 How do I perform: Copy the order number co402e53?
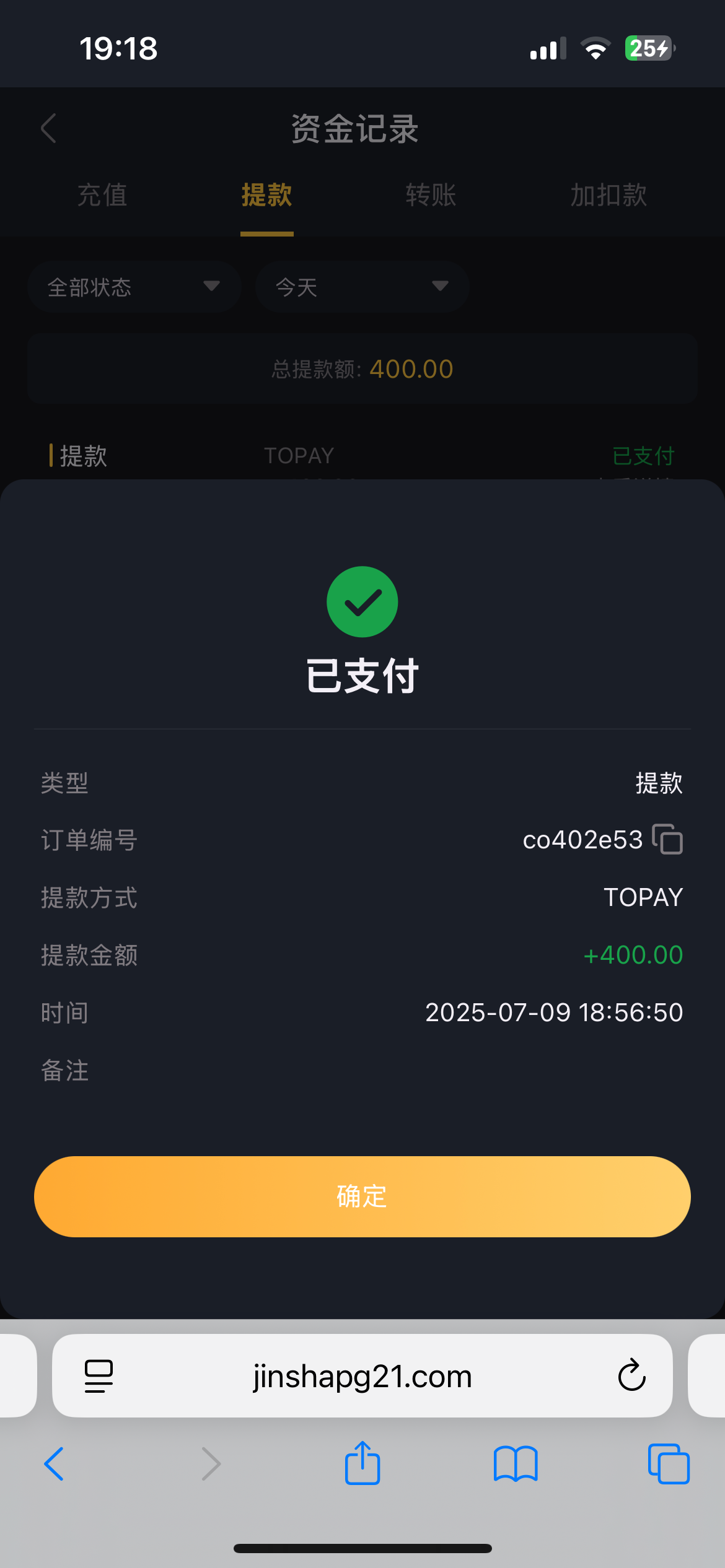667,840
